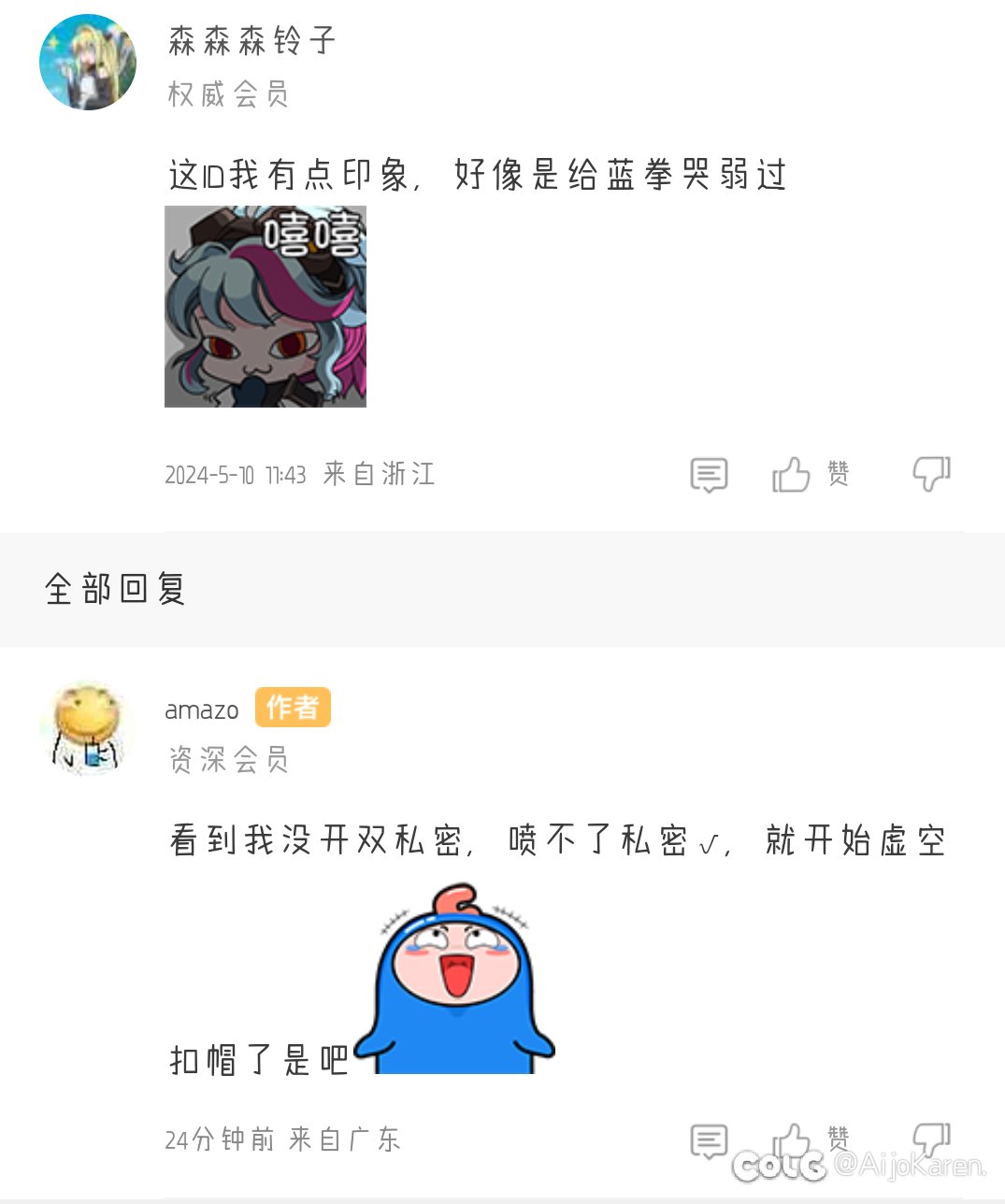Open 森森森铃子's profile avatar
The image size is (1005, 1204).
(87, 63)
